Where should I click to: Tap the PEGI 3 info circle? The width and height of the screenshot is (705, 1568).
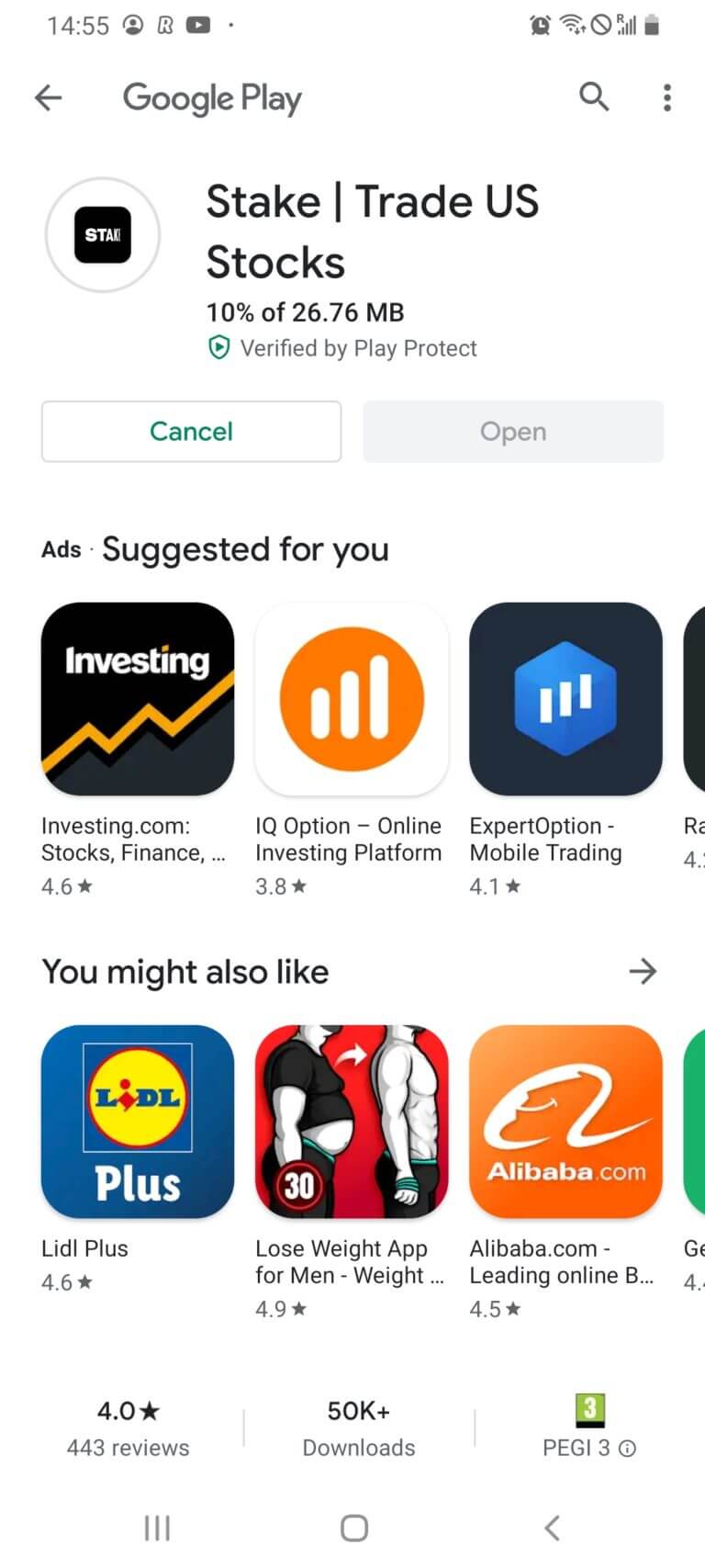tap(626, 1448)
